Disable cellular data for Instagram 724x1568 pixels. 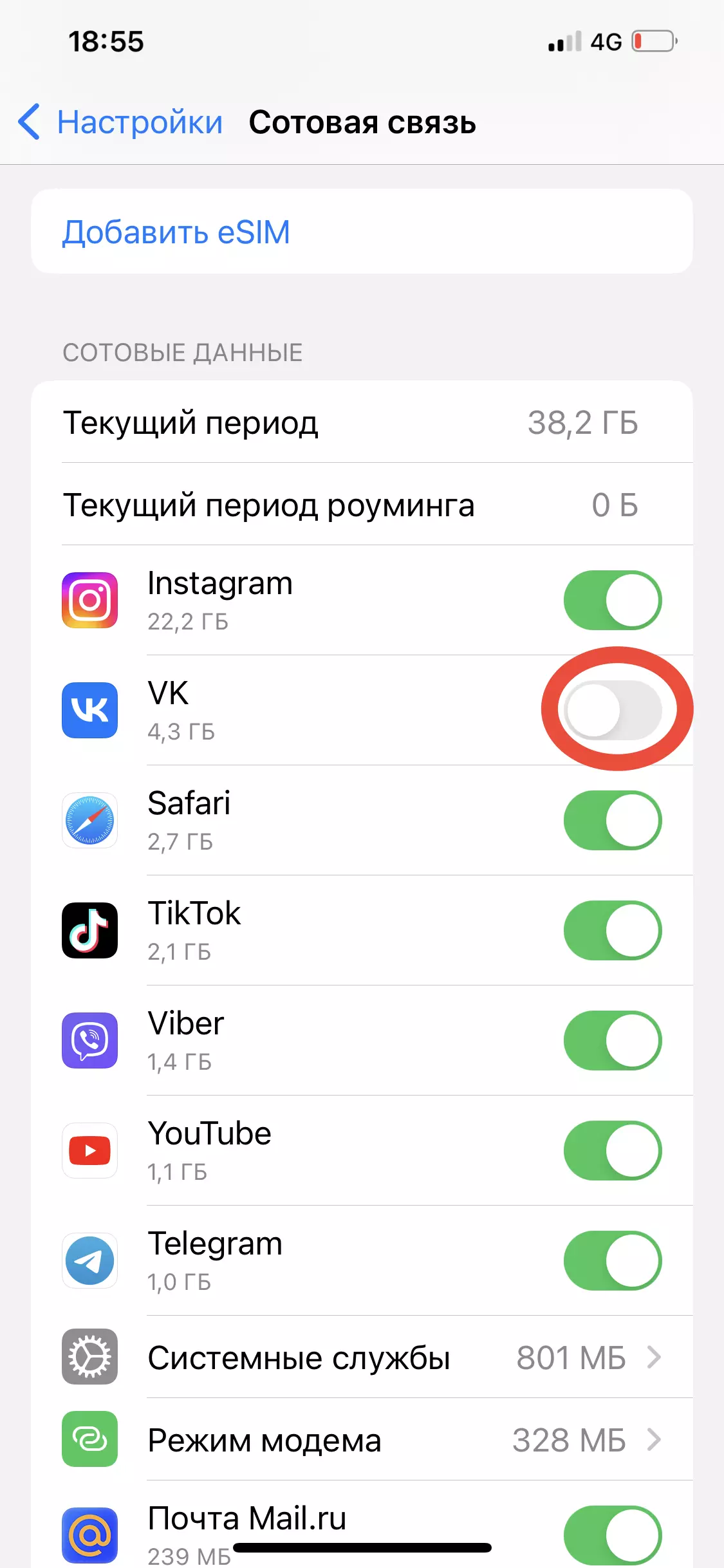(x=612, y=601)
